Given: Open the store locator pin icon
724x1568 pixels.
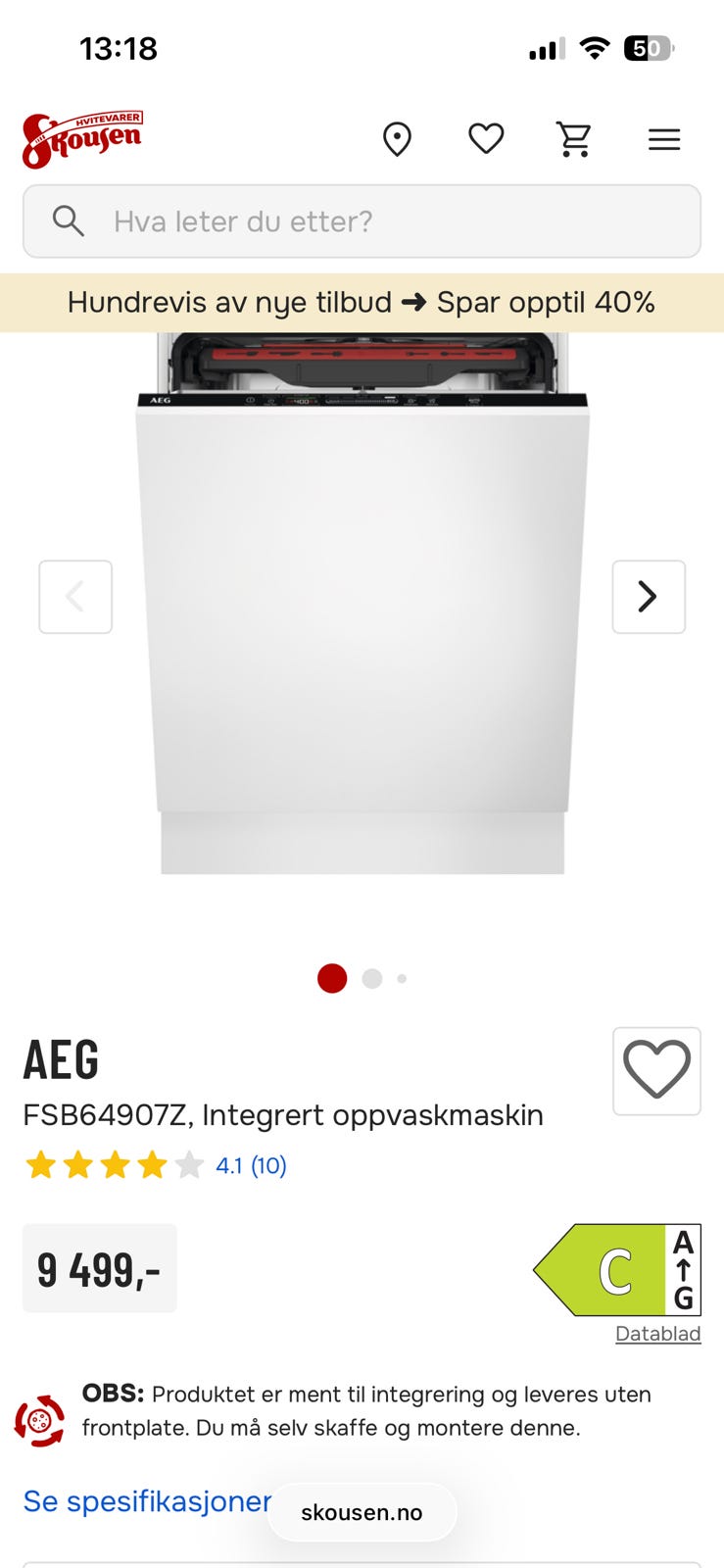Looking at the screenshot, I should (397, 138).
